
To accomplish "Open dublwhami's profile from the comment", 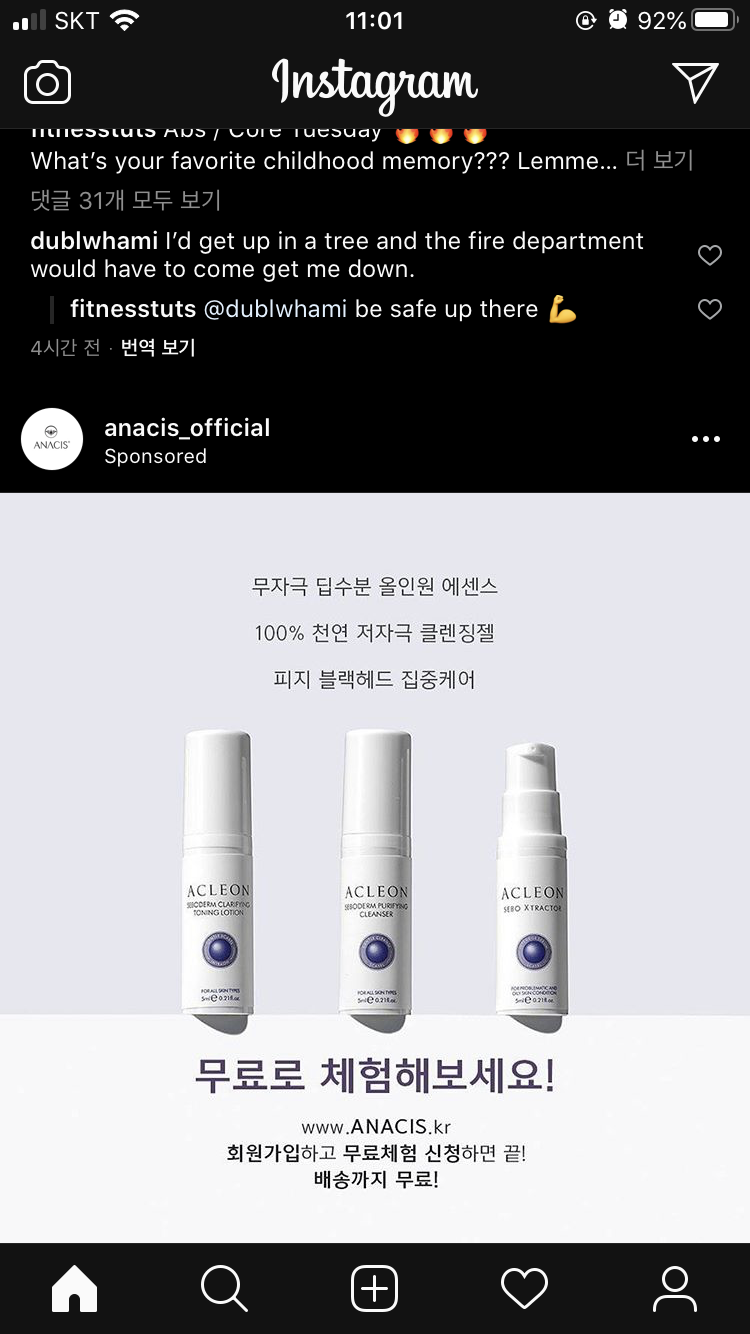I will click(94, 241).
